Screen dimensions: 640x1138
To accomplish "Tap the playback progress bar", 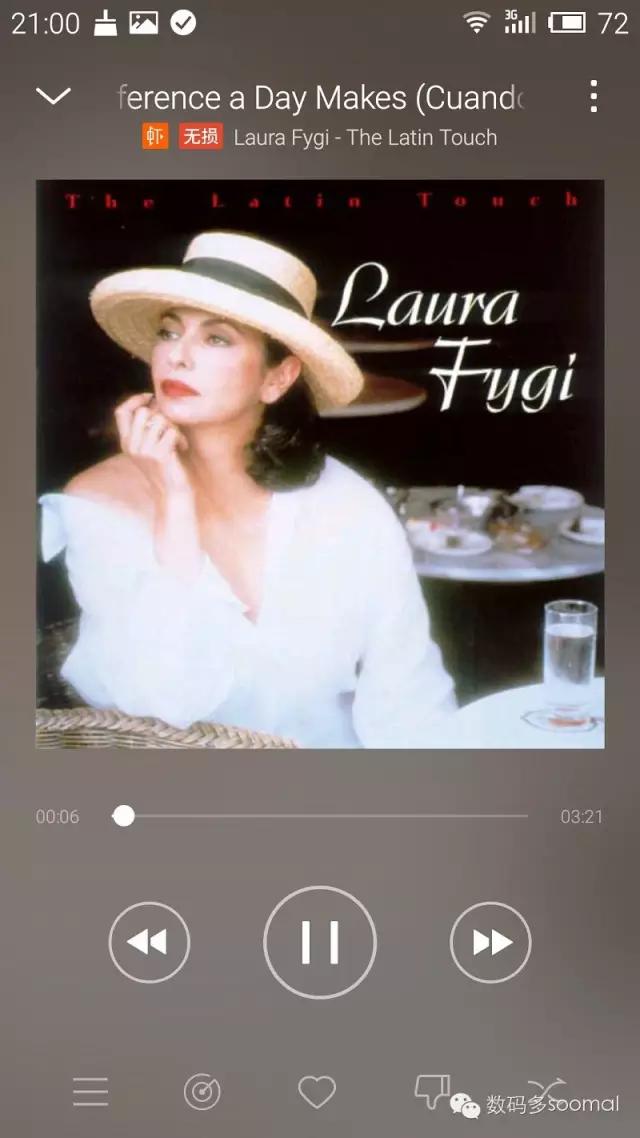I will [x=320, y=816].
